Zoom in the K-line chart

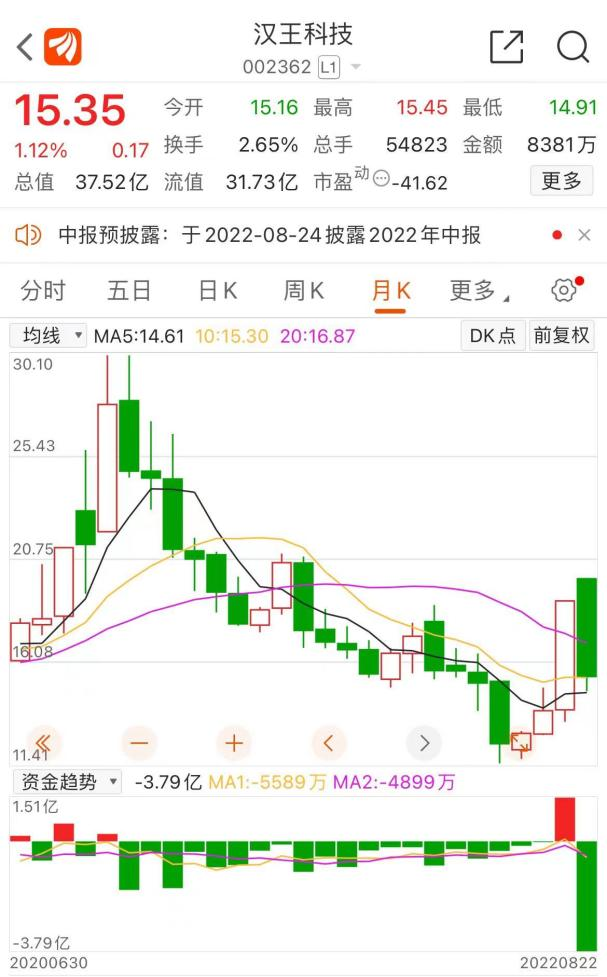tap(234, 743)
